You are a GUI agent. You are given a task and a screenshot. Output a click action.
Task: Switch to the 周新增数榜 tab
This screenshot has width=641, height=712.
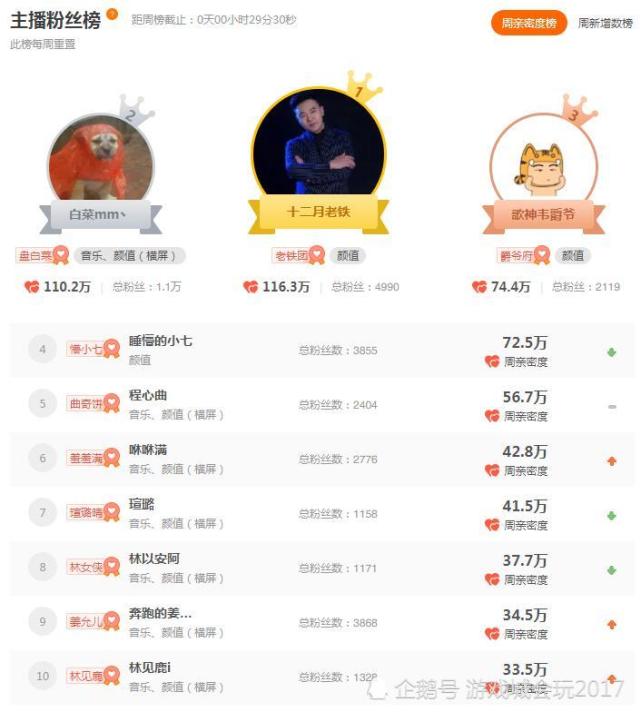[605, 23]
